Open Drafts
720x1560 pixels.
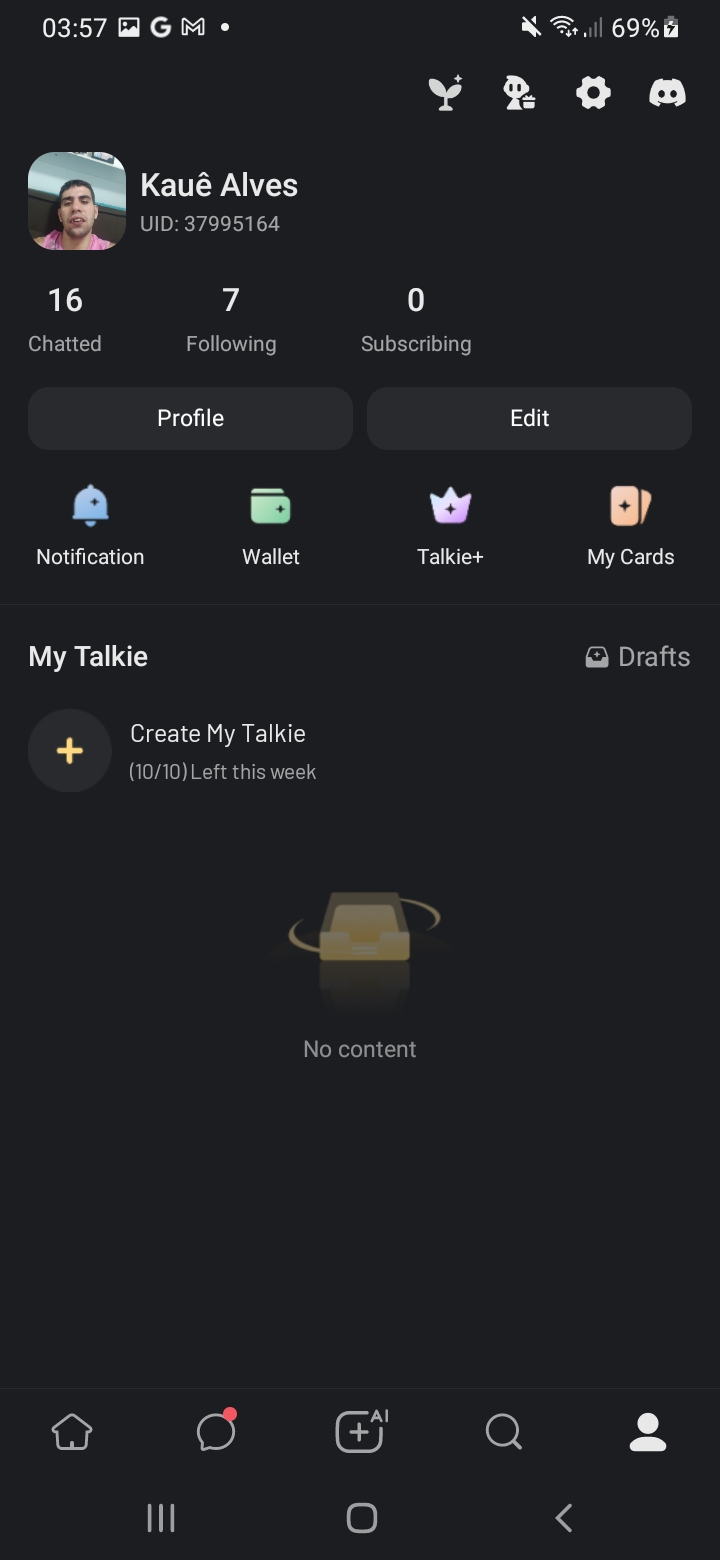pyautogui.click(x=638, y=657)
